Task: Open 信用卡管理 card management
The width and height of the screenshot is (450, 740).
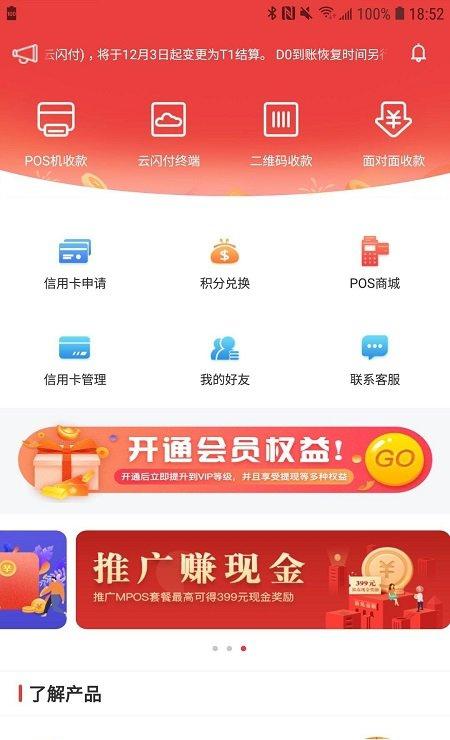Action: [x=75, y=361]
